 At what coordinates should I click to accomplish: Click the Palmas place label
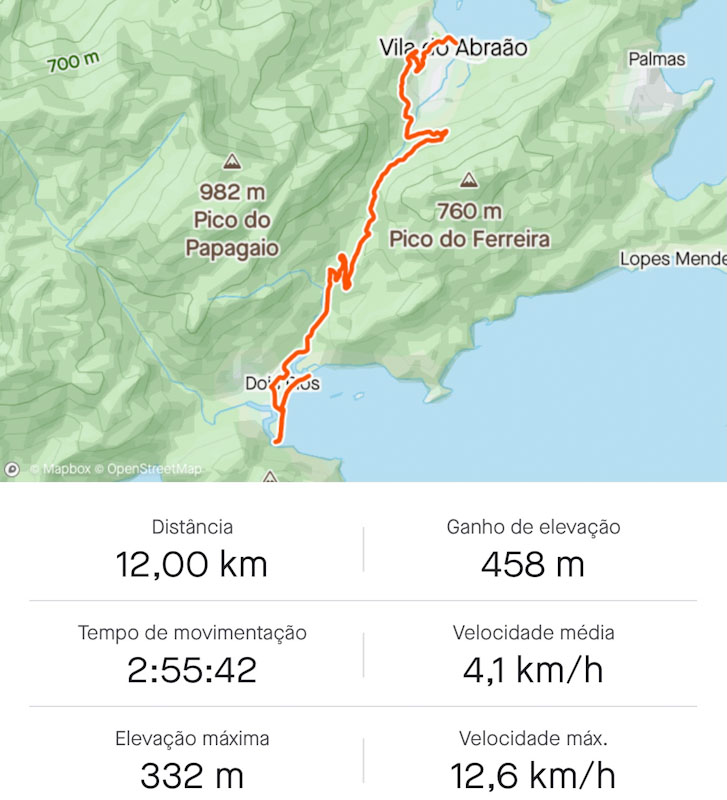coord(656,55)
